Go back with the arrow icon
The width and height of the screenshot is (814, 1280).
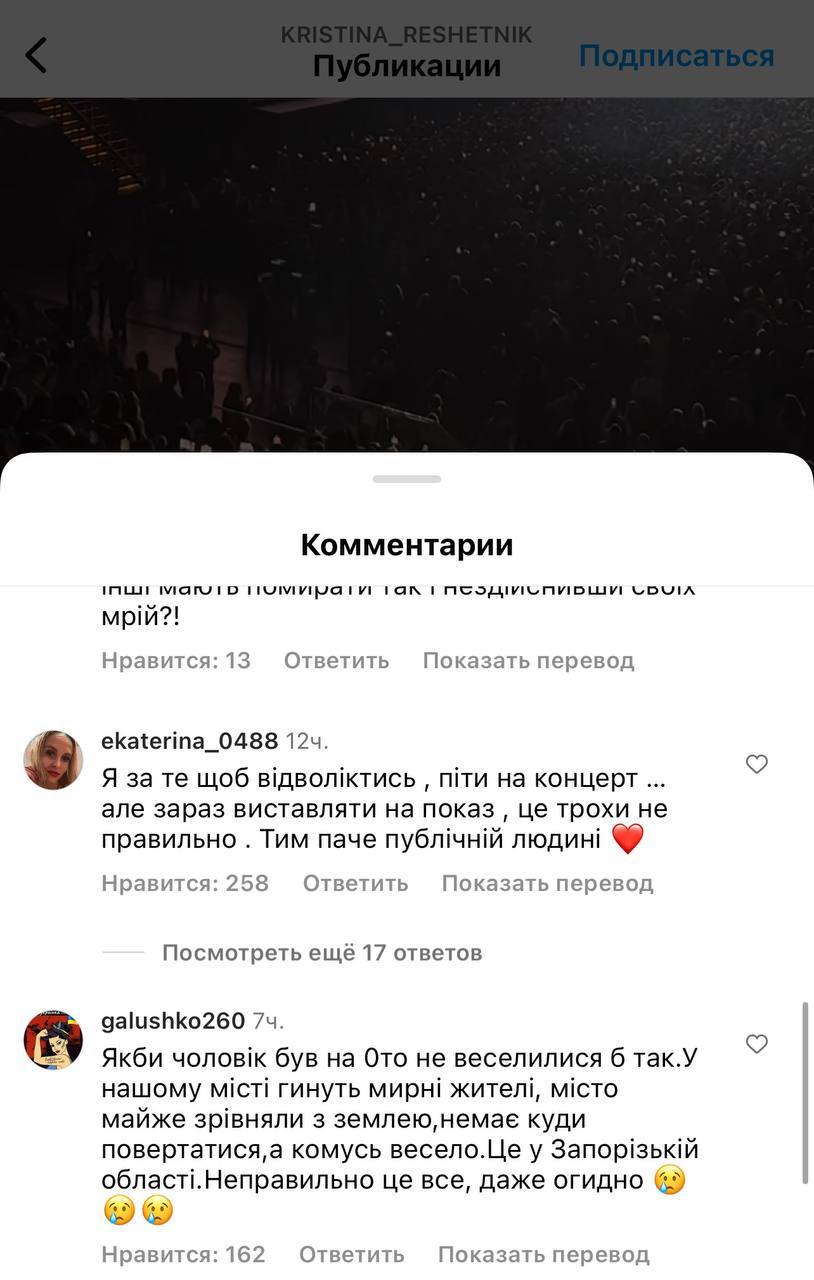(36, 55)
